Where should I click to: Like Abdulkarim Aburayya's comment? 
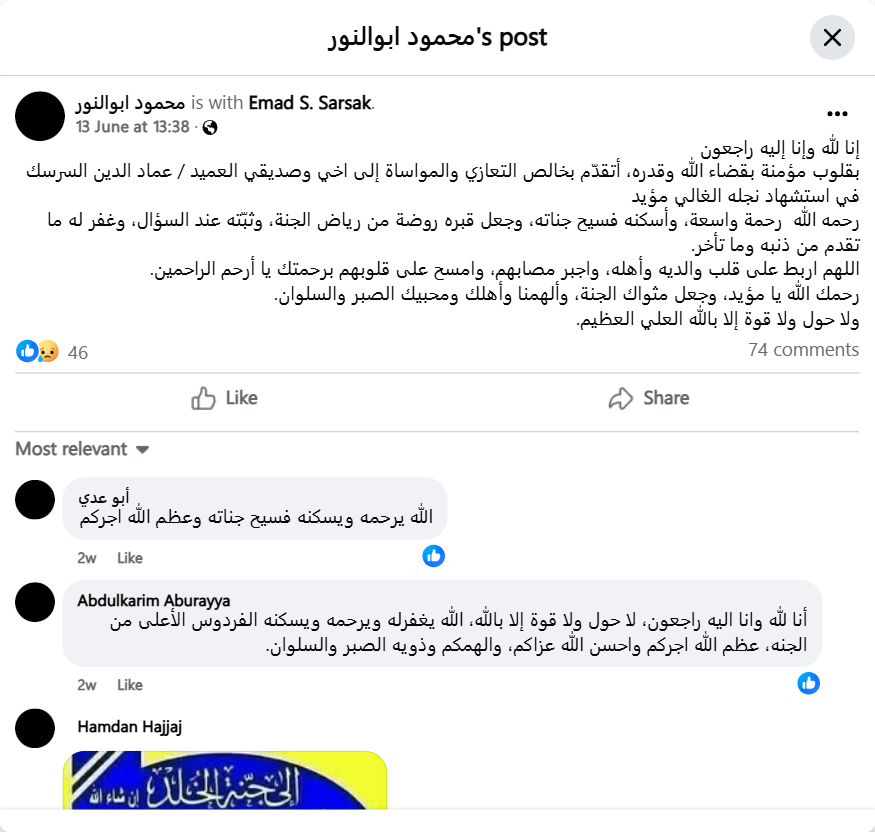pyautogui.click(x=130, y=685)
